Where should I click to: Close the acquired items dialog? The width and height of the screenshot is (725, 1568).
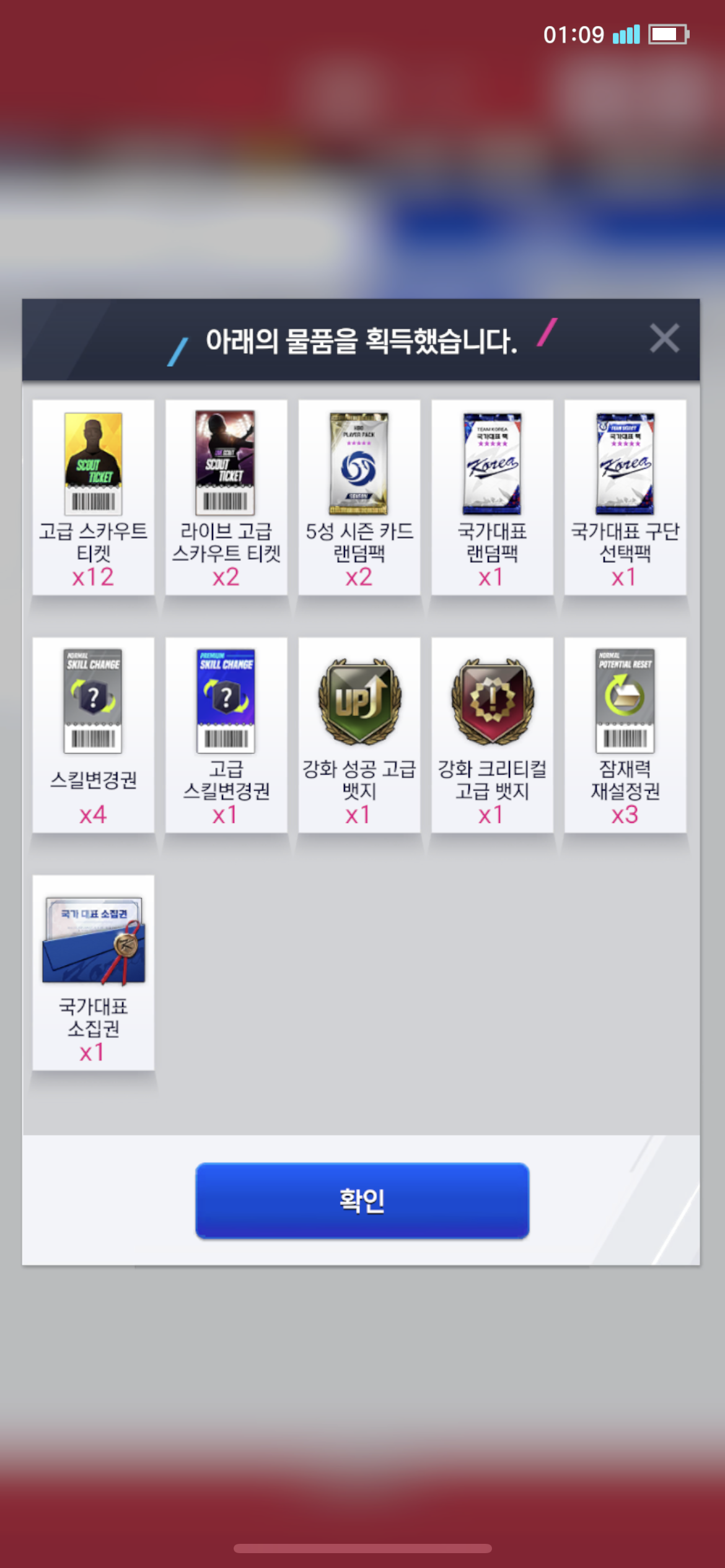tap(664, 339)
